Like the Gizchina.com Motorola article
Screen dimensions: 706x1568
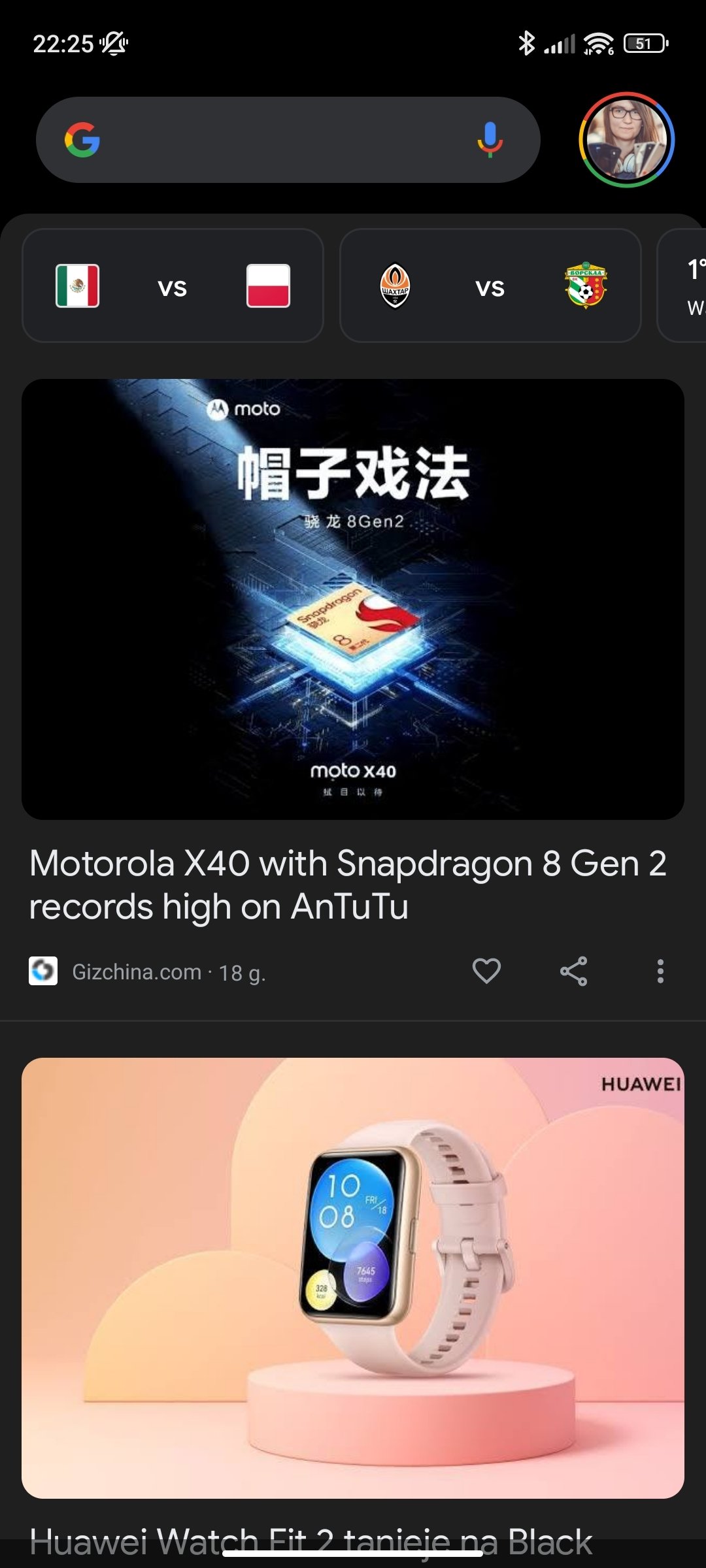click(x=486, y=972)
